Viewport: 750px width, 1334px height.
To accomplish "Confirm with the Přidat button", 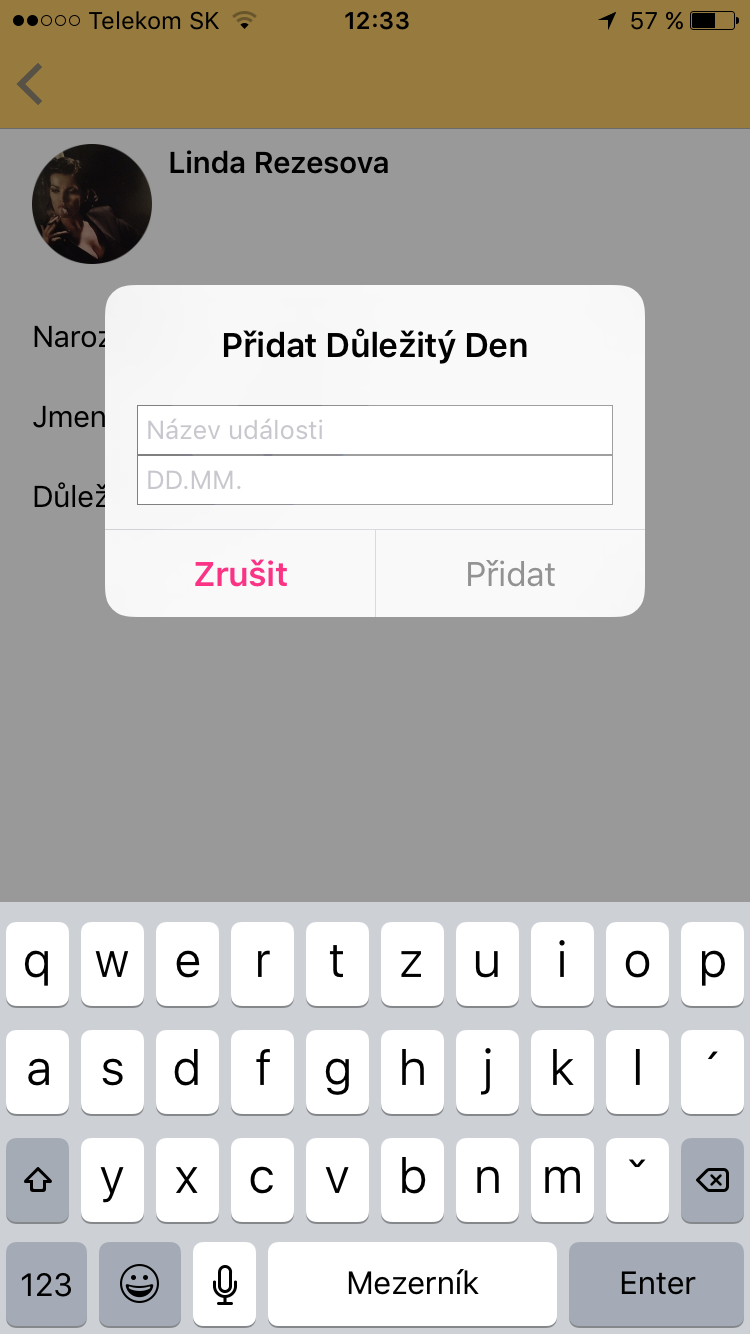I will coord(510,574).
